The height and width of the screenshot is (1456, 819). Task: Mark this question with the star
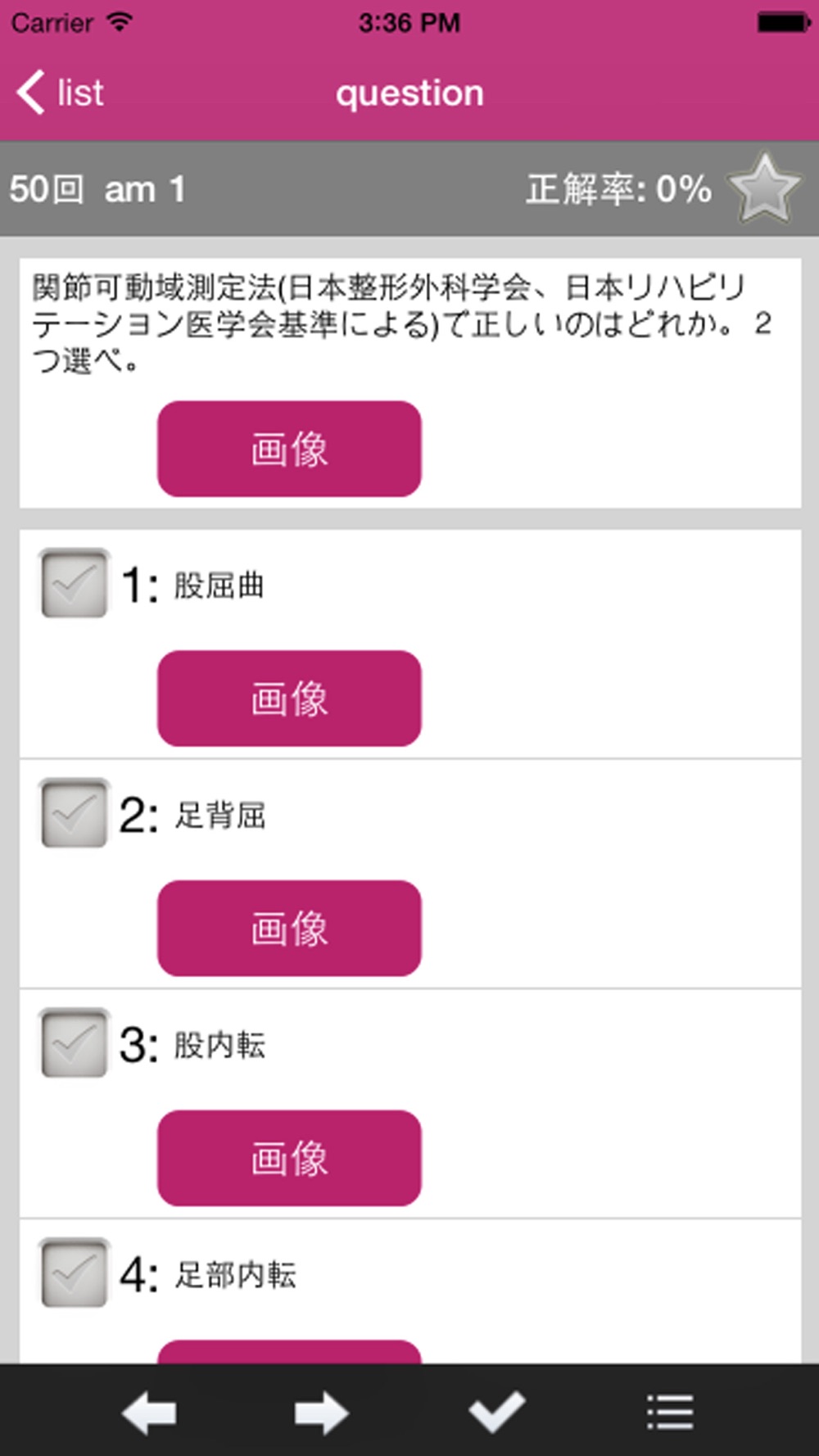[x=764, y=189]
